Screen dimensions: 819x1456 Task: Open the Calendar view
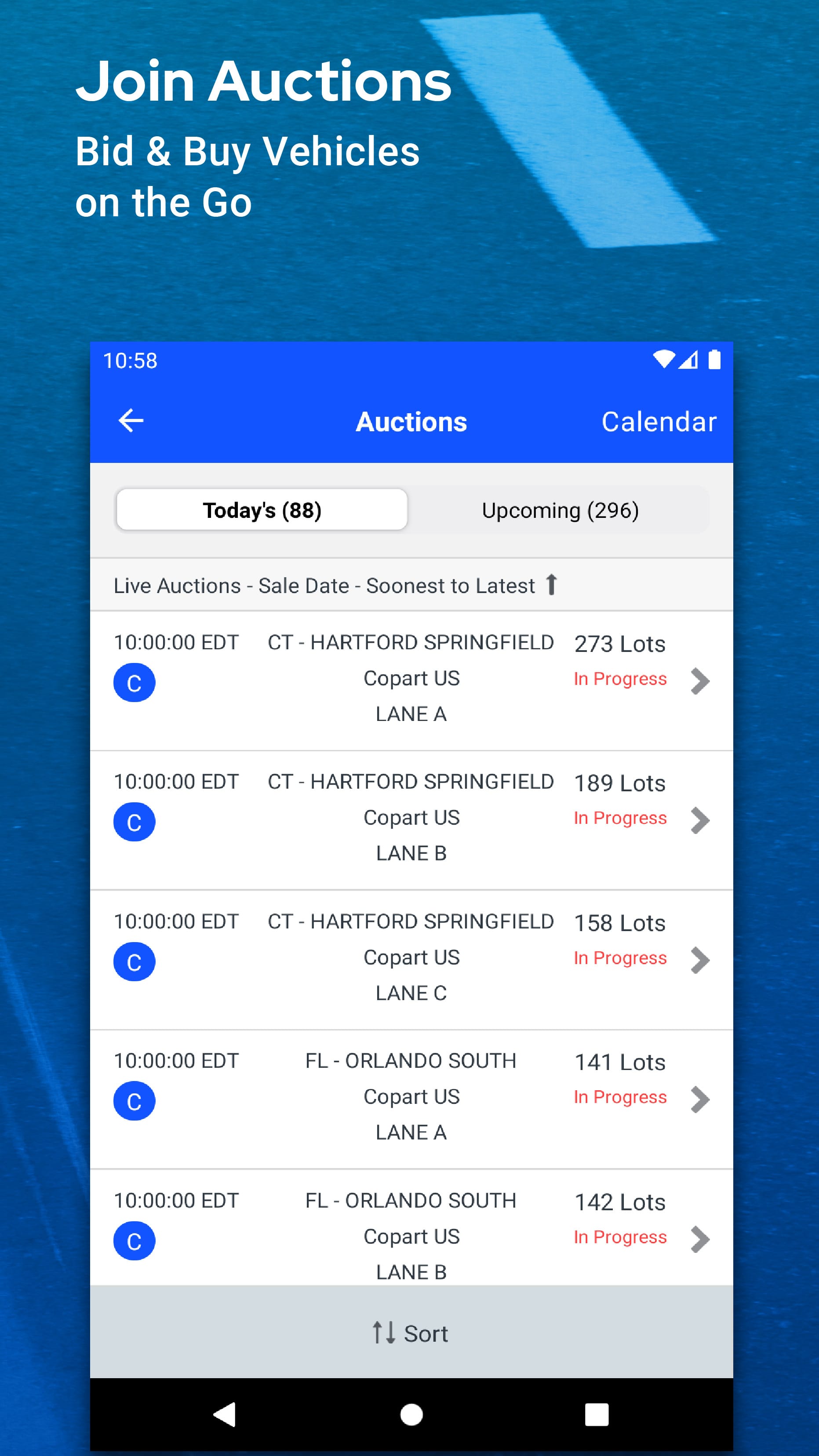tap(659, 421)
